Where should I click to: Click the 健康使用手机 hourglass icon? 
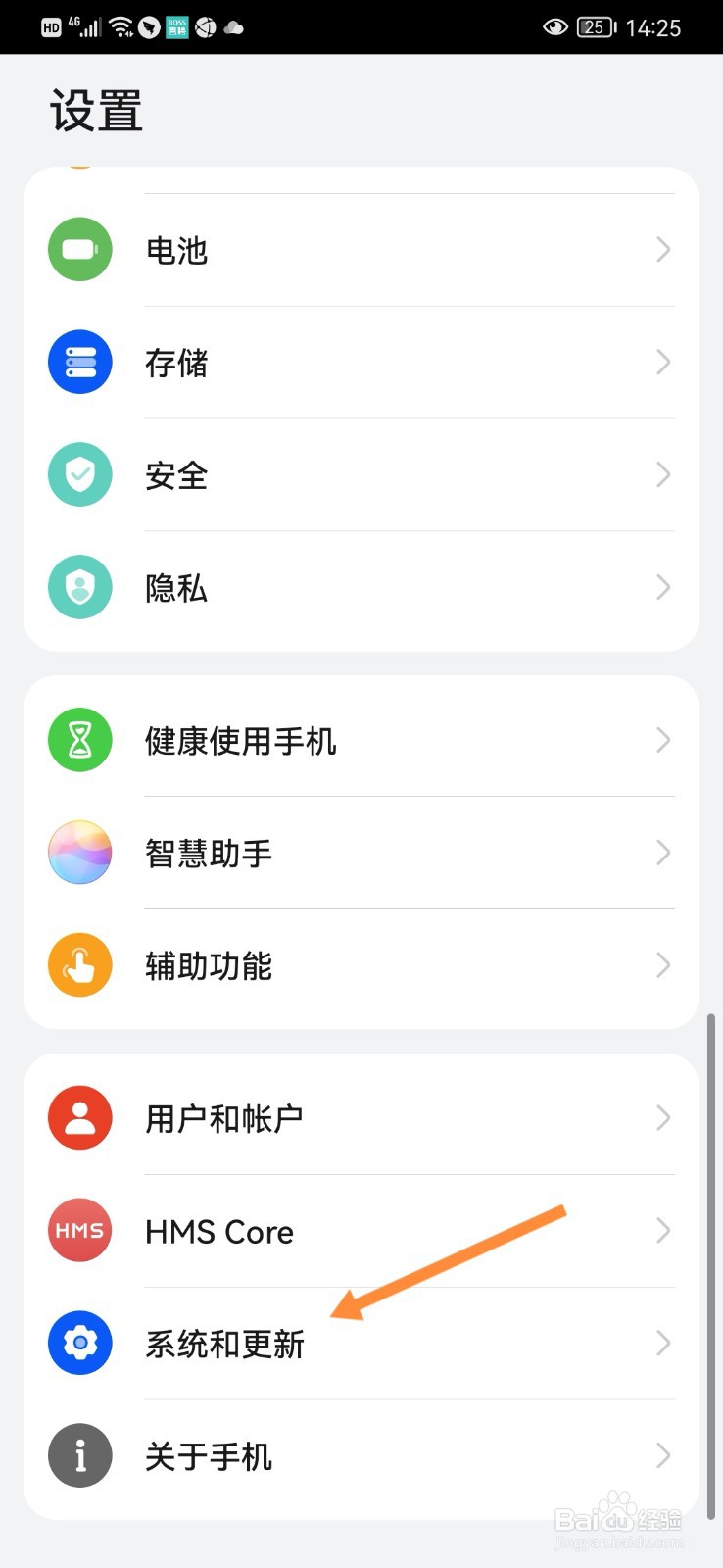79,740
